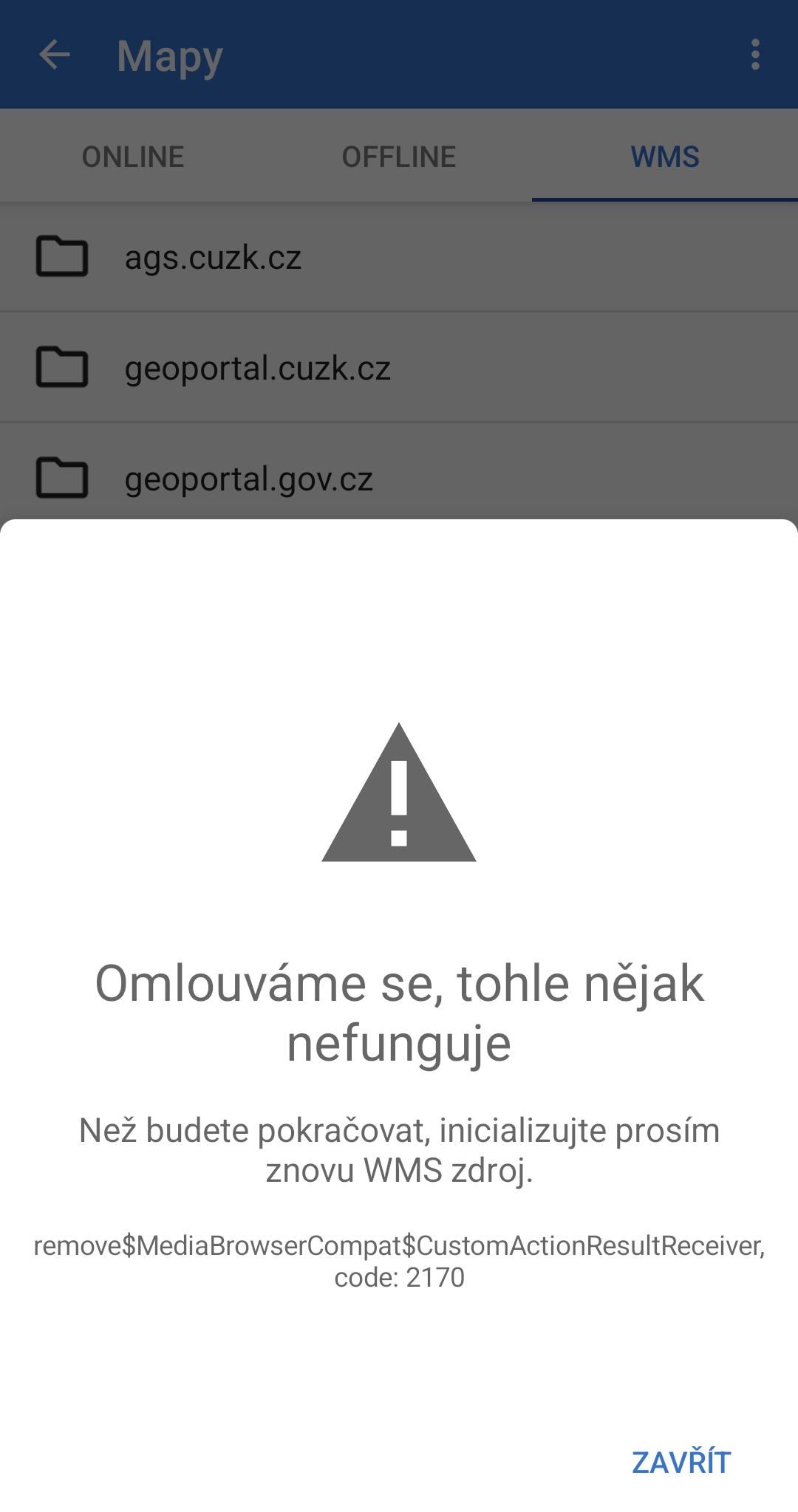Open the ags.cuzk.cz folder

coord(213,257)
